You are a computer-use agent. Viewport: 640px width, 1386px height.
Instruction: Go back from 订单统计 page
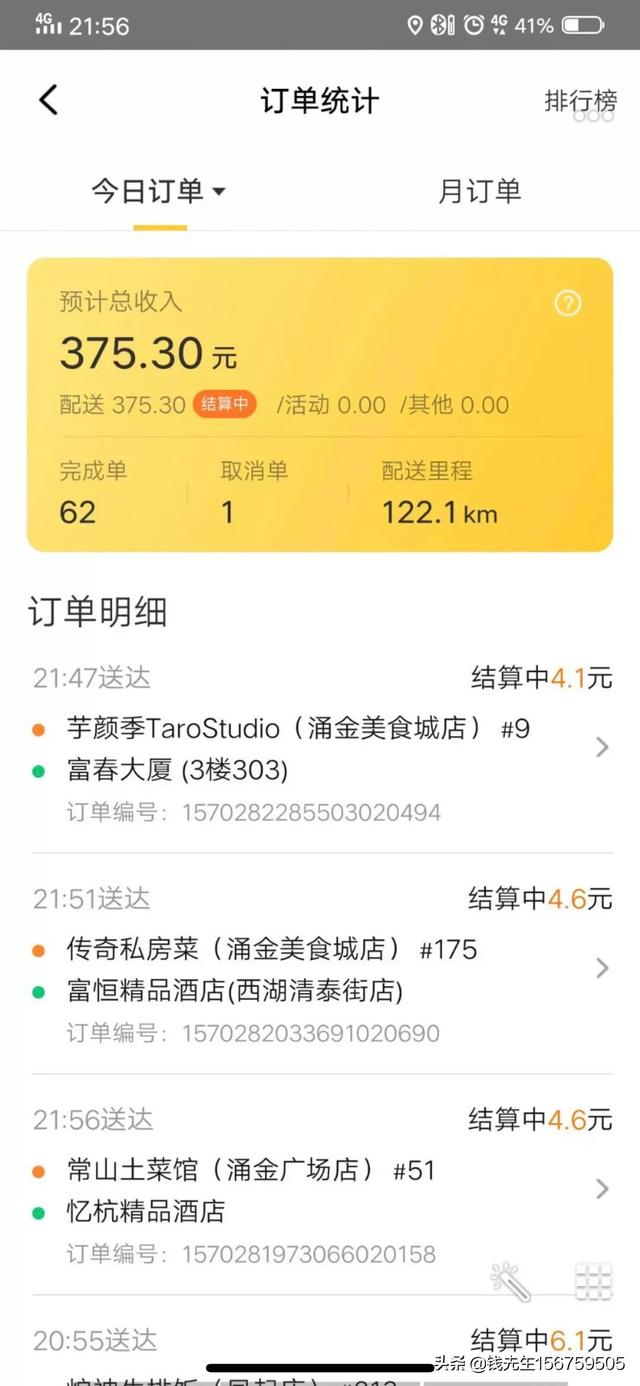point(48,100)
